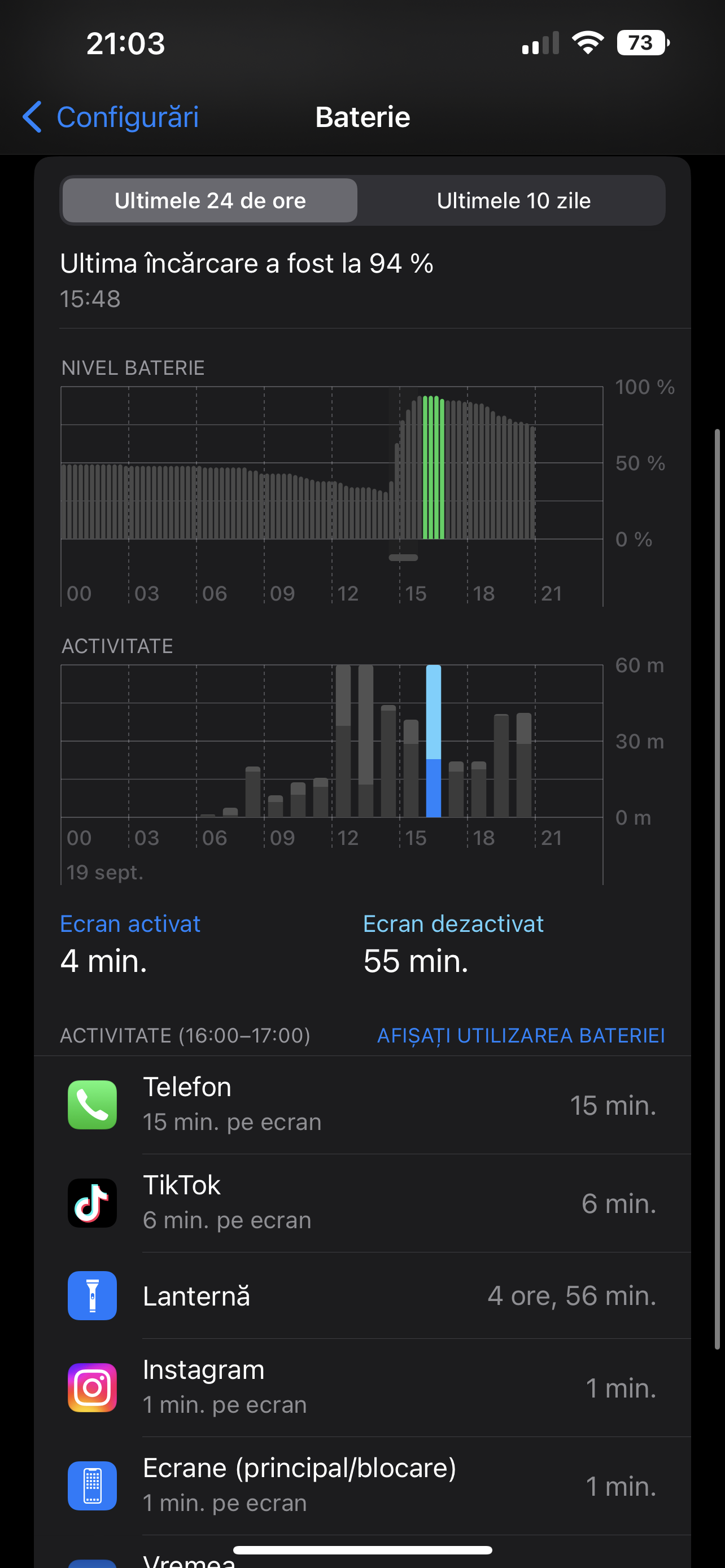Select the Lanternă row
The height and width of the screenshot is (1568, 725).
pos(362,1295)
